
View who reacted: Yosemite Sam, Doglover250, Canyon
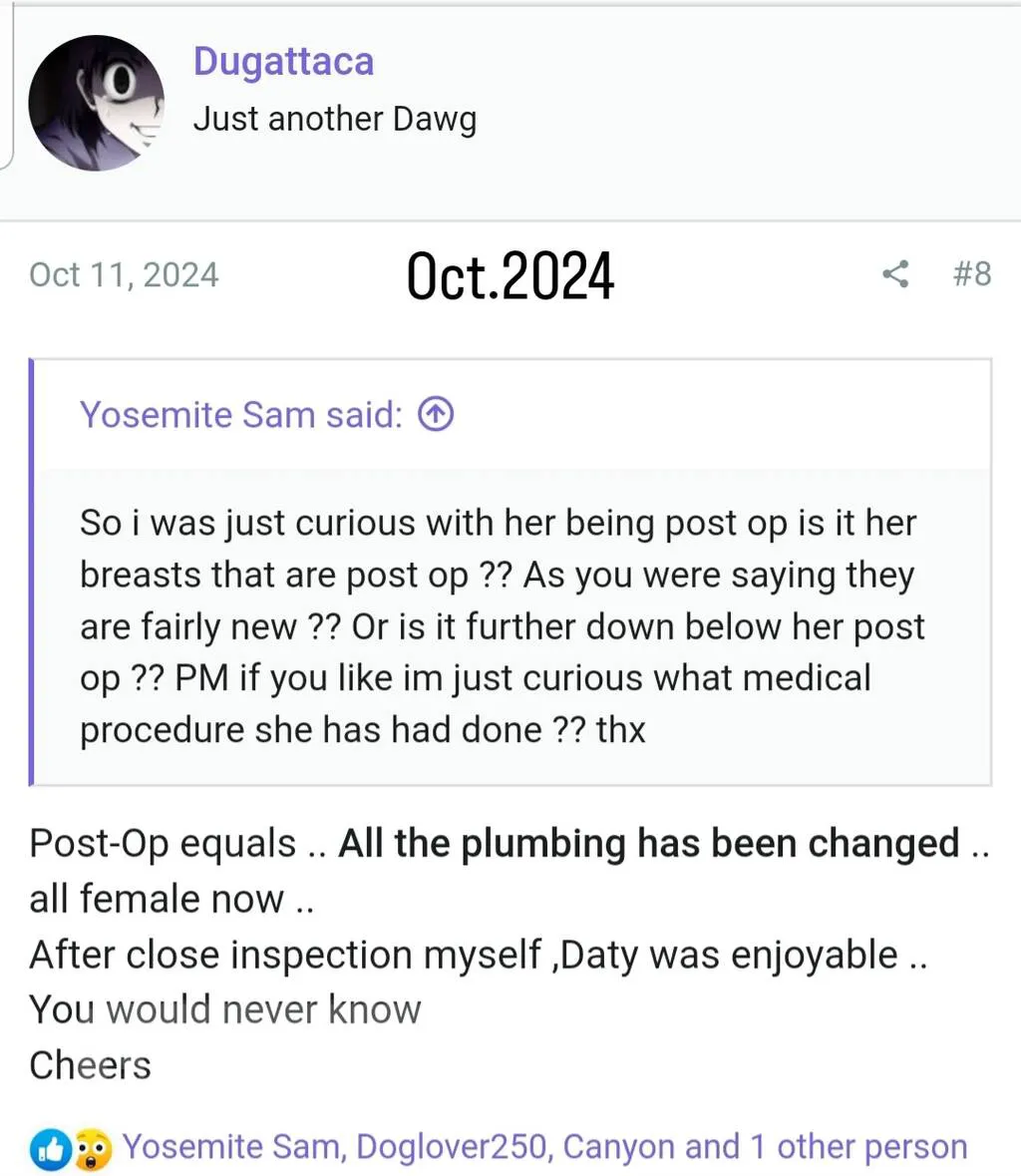[x=544, y=1147]
